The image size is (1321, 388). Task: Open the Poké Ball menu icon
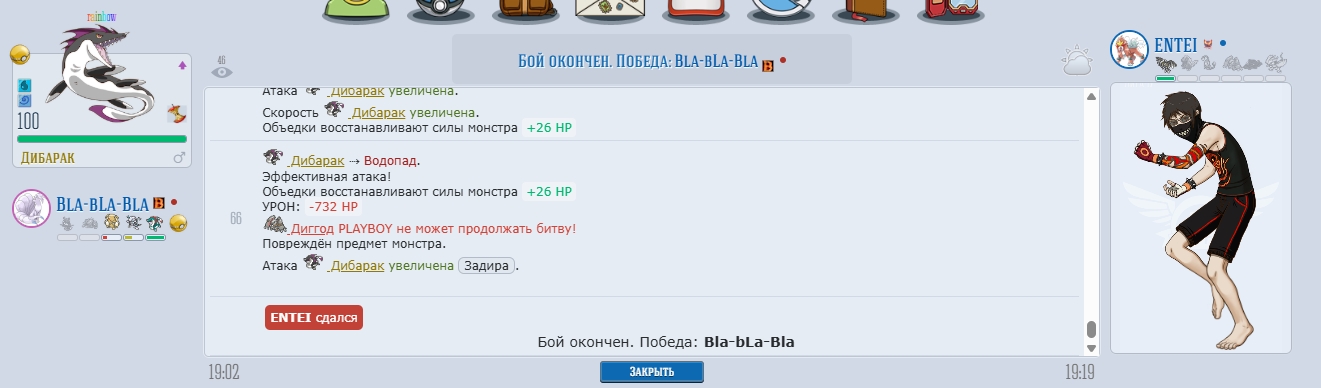tap(437, 10)
